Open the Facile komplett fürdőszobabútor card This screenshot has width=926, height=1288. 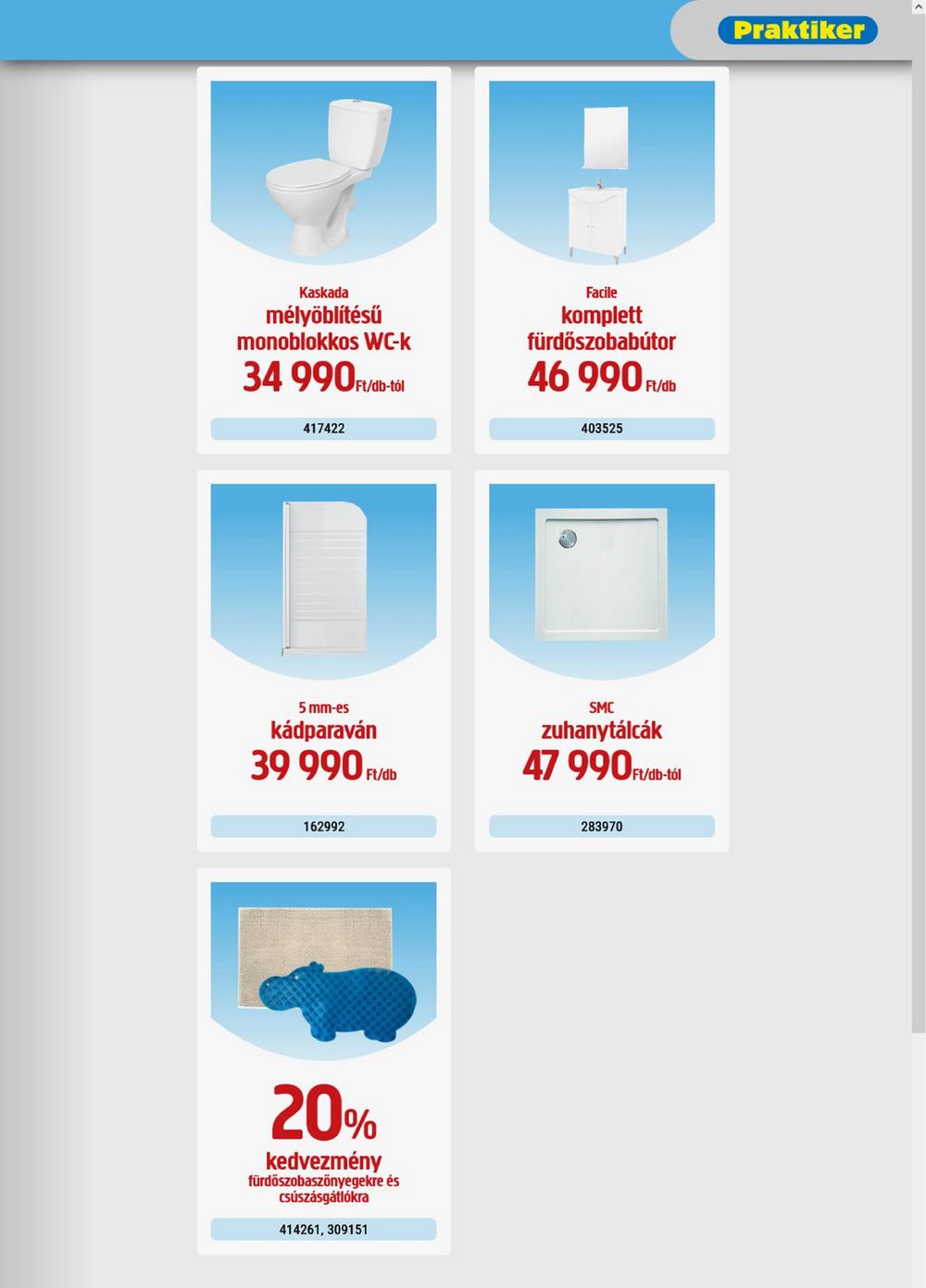point(601,260)
